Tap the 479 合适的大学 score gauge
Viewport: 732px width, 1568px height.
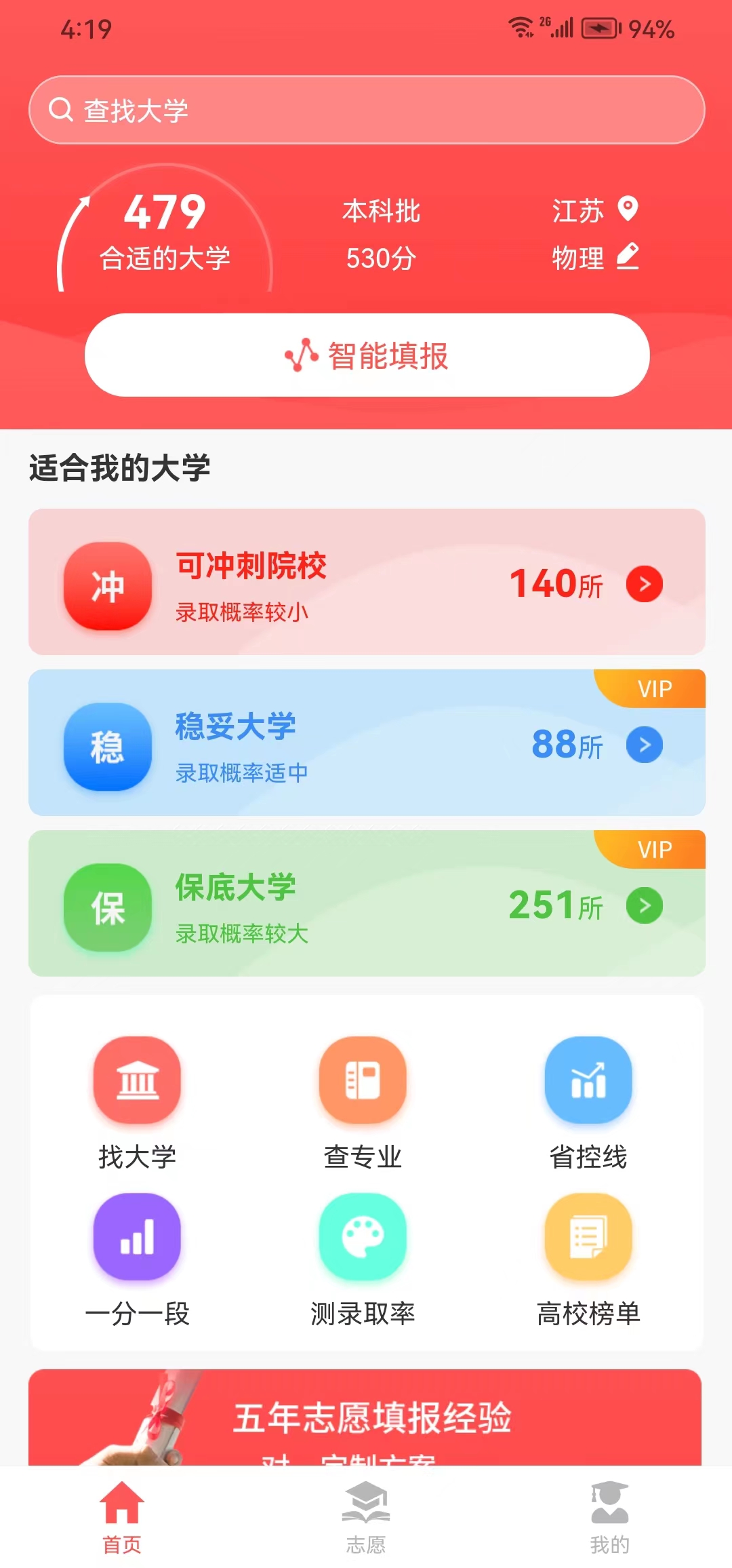(x=165, y=231)
